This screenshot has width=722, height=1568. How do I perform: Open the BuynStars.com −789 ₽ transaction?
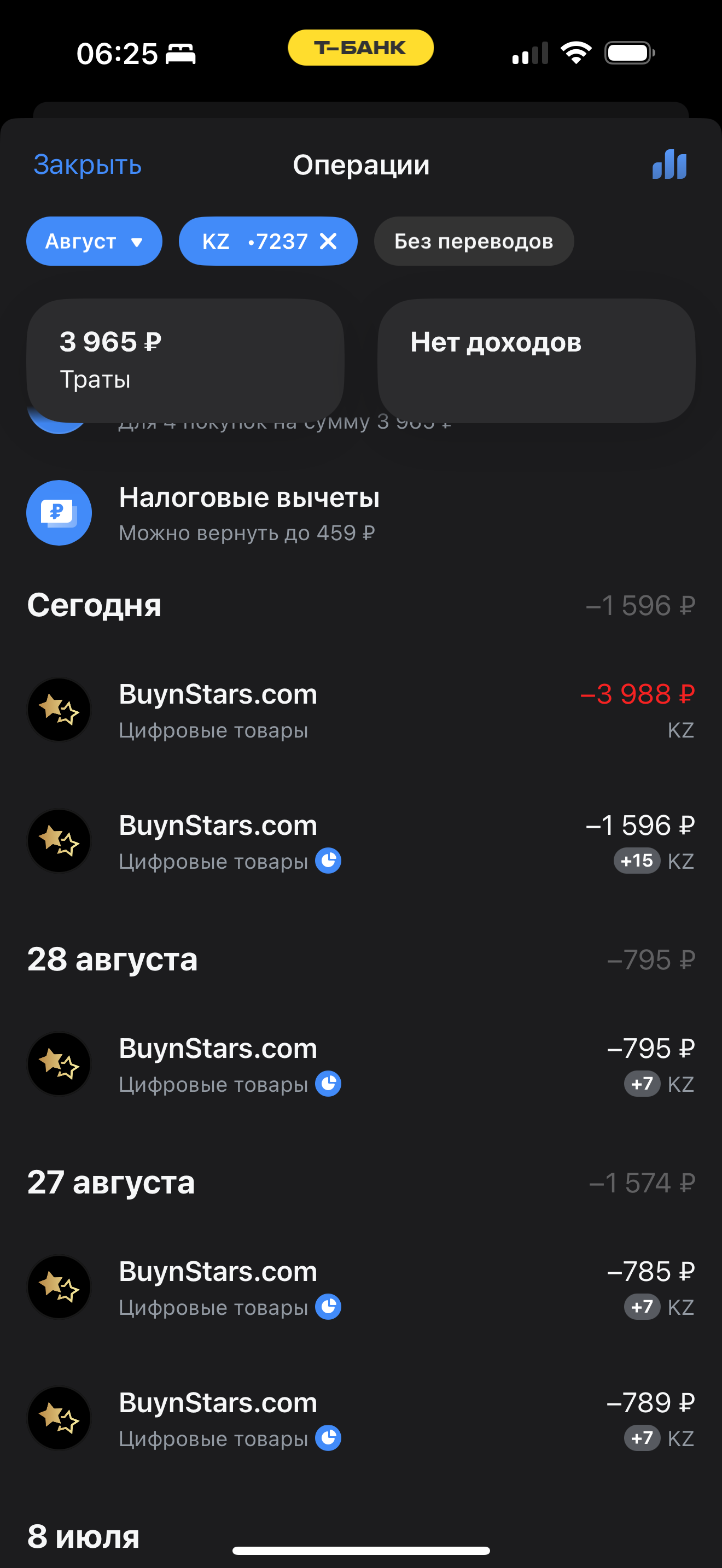pos(360,1419)
